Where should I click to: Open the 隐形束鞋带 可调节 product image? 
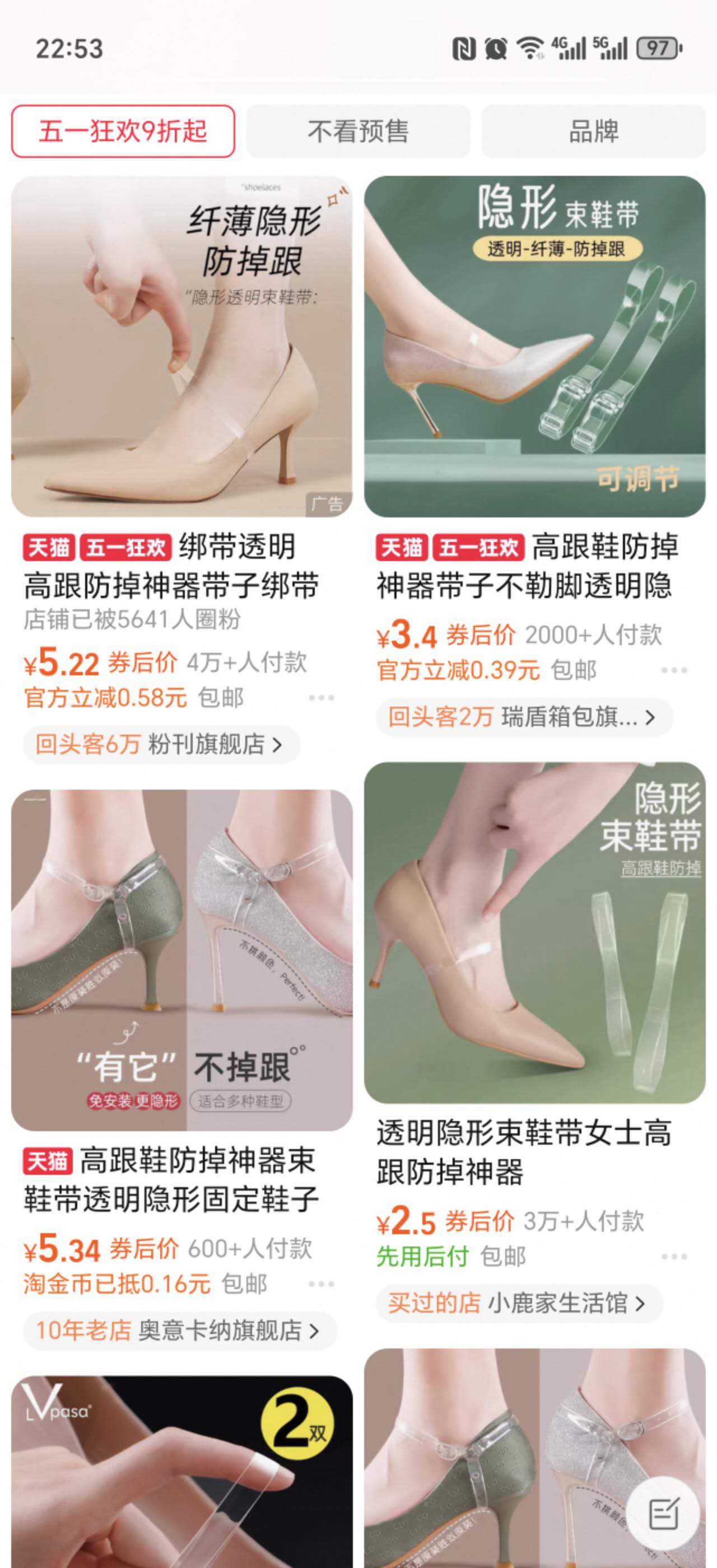click(x=534, y=346)
